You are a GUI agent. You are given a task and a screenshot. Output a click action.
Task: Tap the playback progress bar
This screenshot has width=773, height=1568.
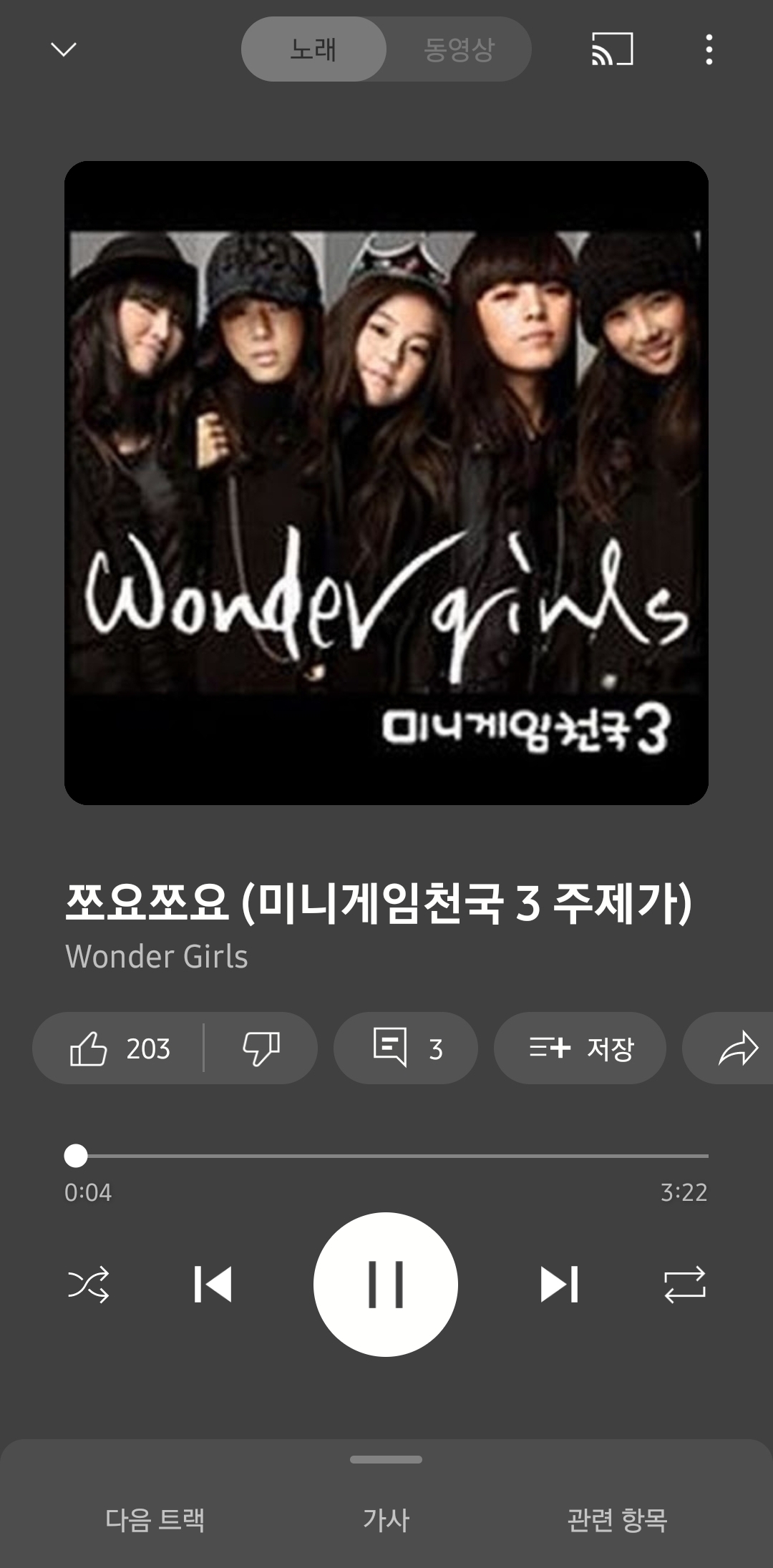[386, 1155]
